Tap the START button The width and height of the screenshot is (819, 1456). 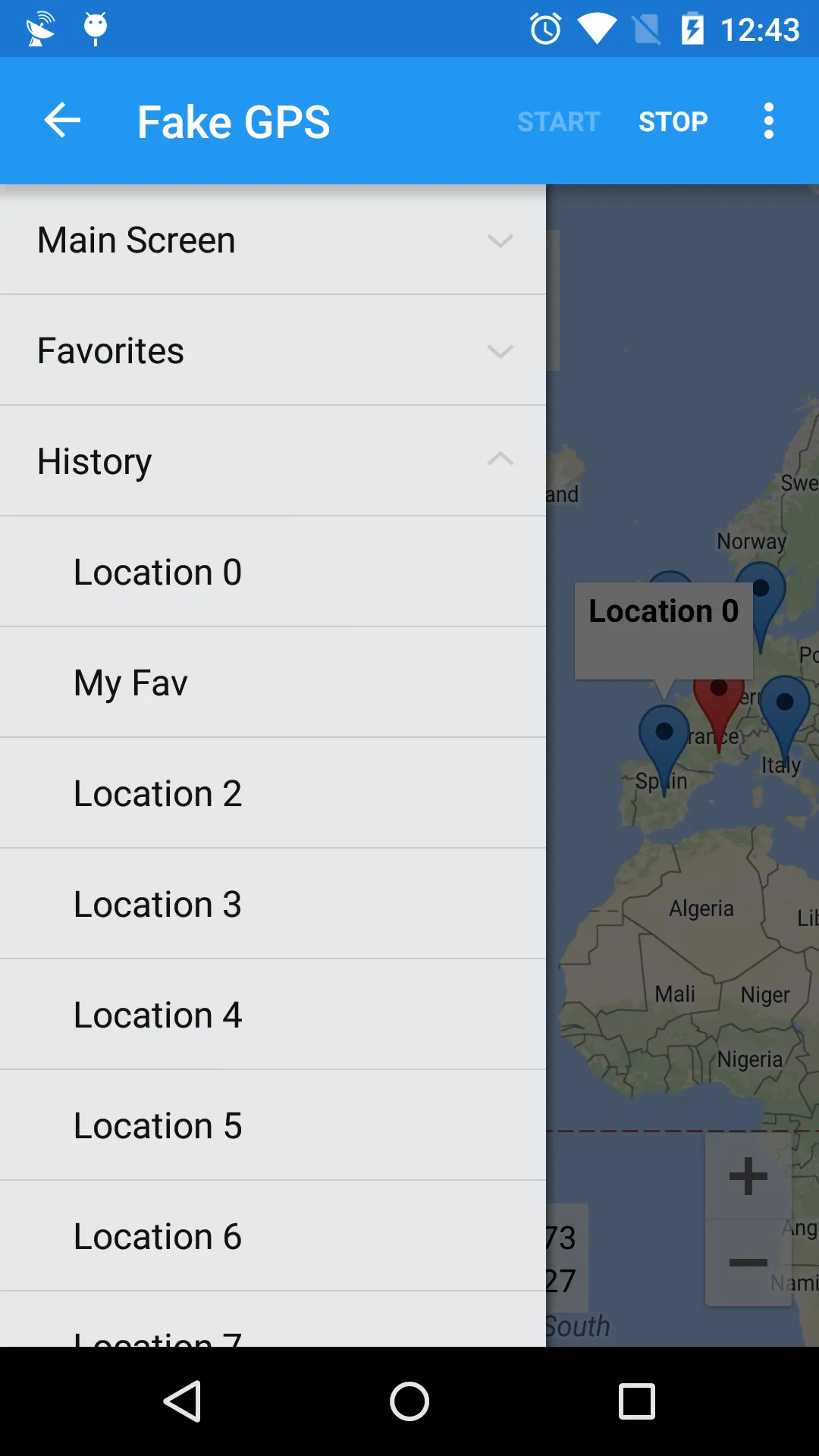[x=558, y=121]
